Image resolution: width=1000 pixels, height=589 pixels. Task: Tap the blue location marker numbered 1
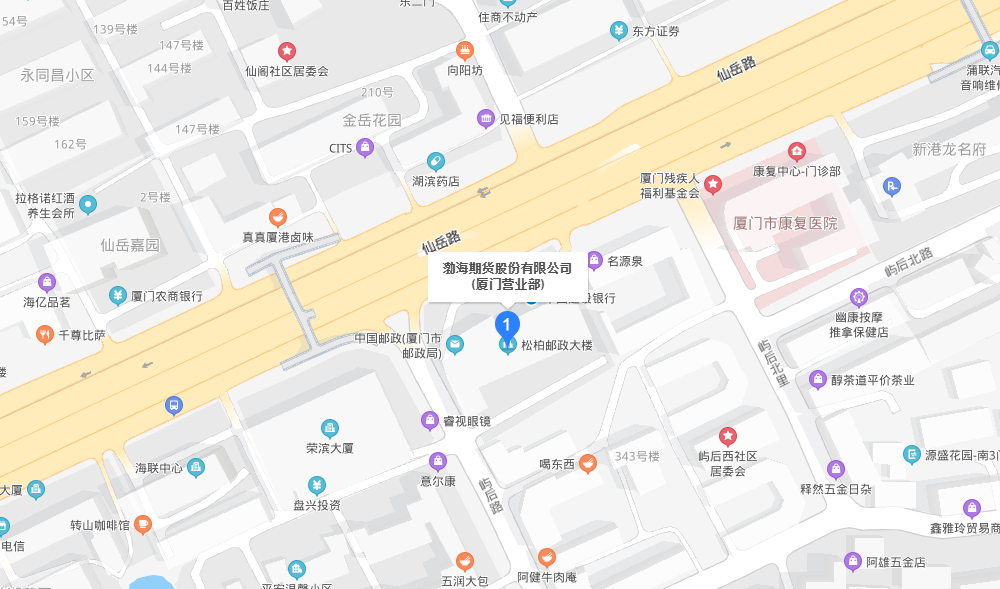[x=507, y=325]
